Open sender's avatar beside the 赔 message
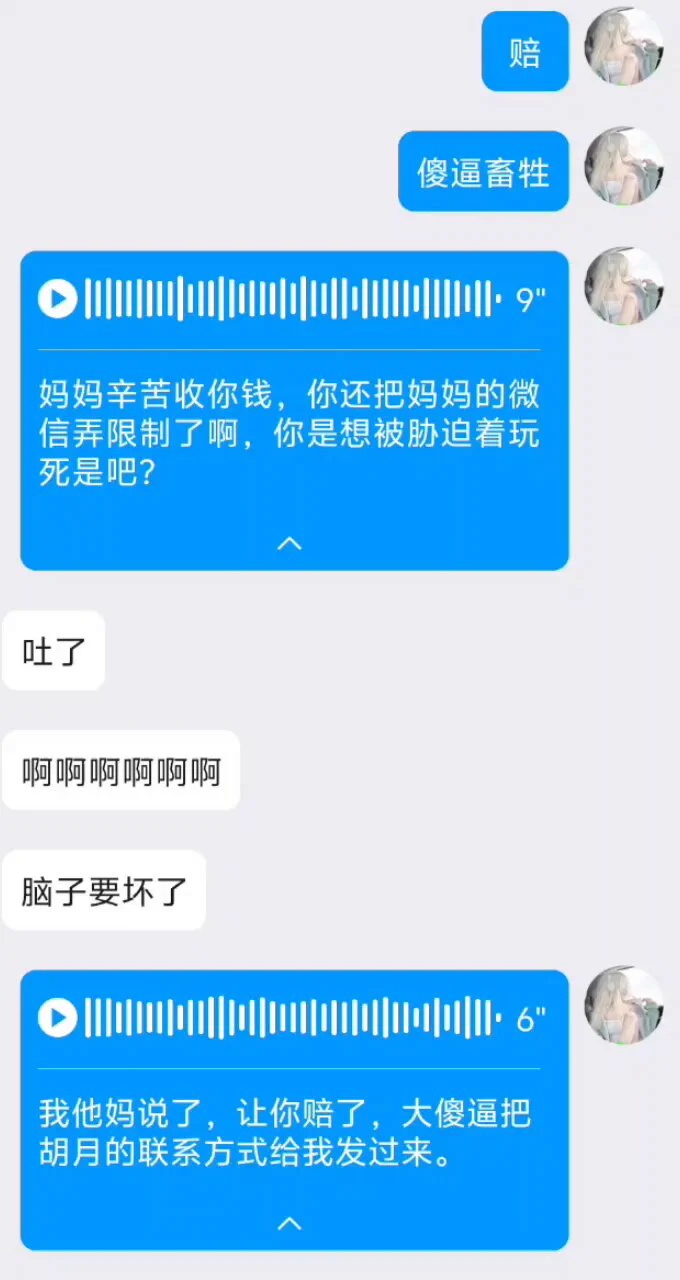The height and width of the screenshot is (1280, 680). click(x=624, y=47)
